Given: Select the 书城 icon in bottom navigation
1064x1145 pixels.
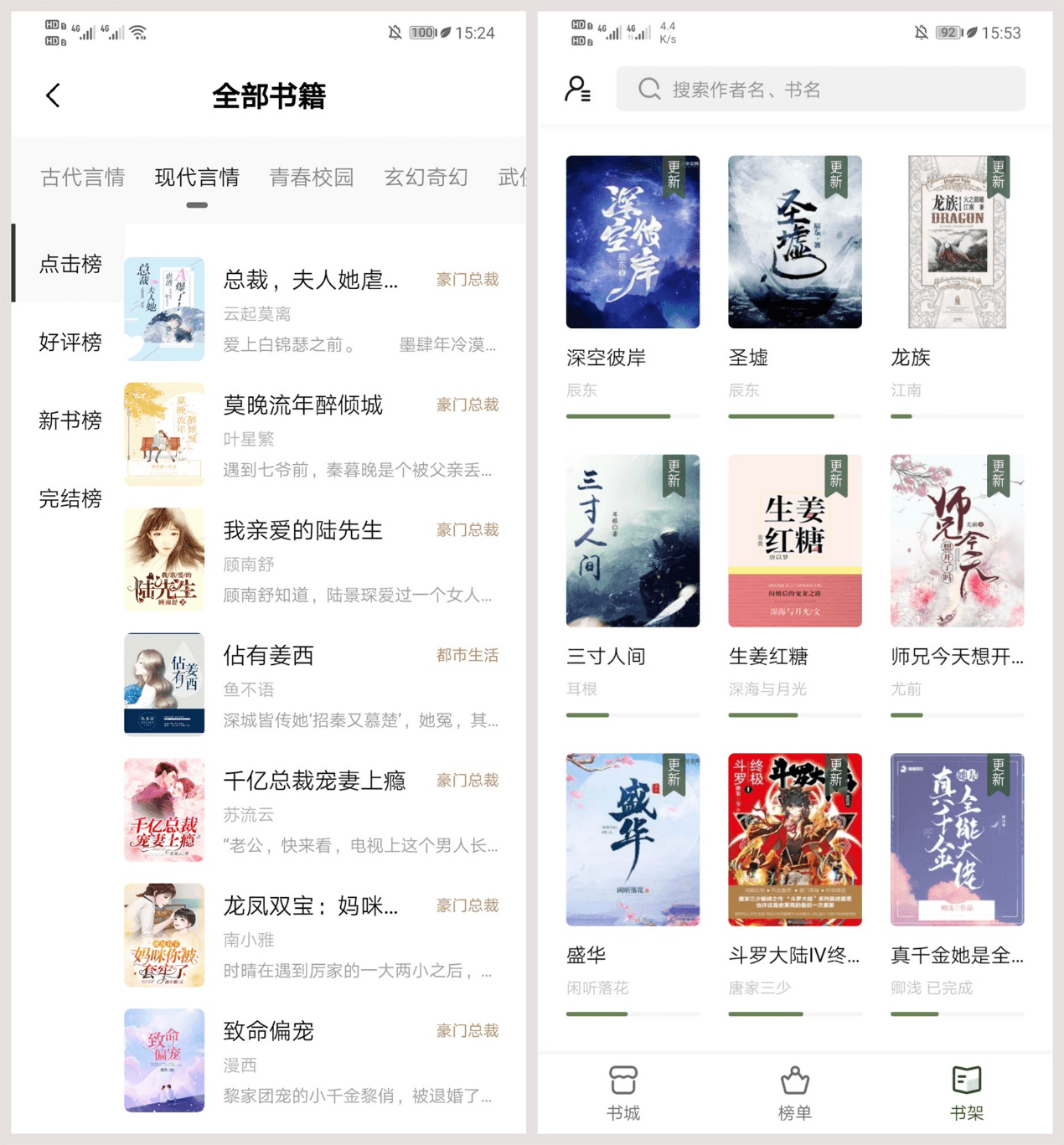Looking at the screenshot, I should 623,1093.
